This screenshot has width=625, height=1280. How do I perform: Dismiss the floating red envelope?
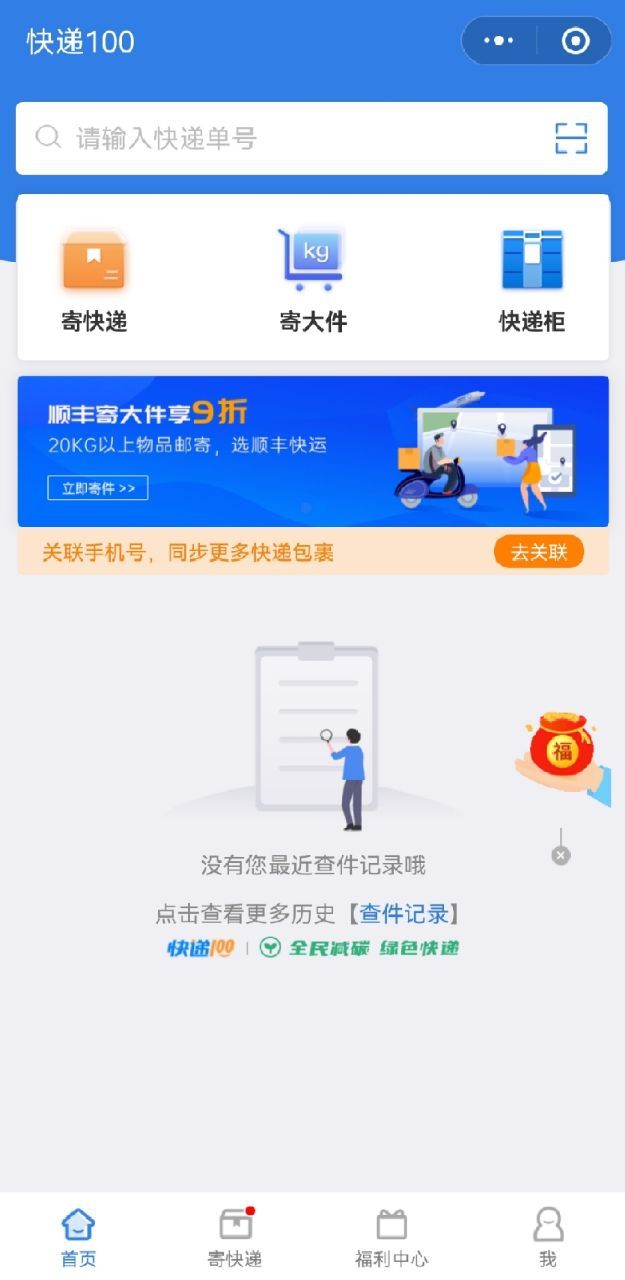point(561,856)
